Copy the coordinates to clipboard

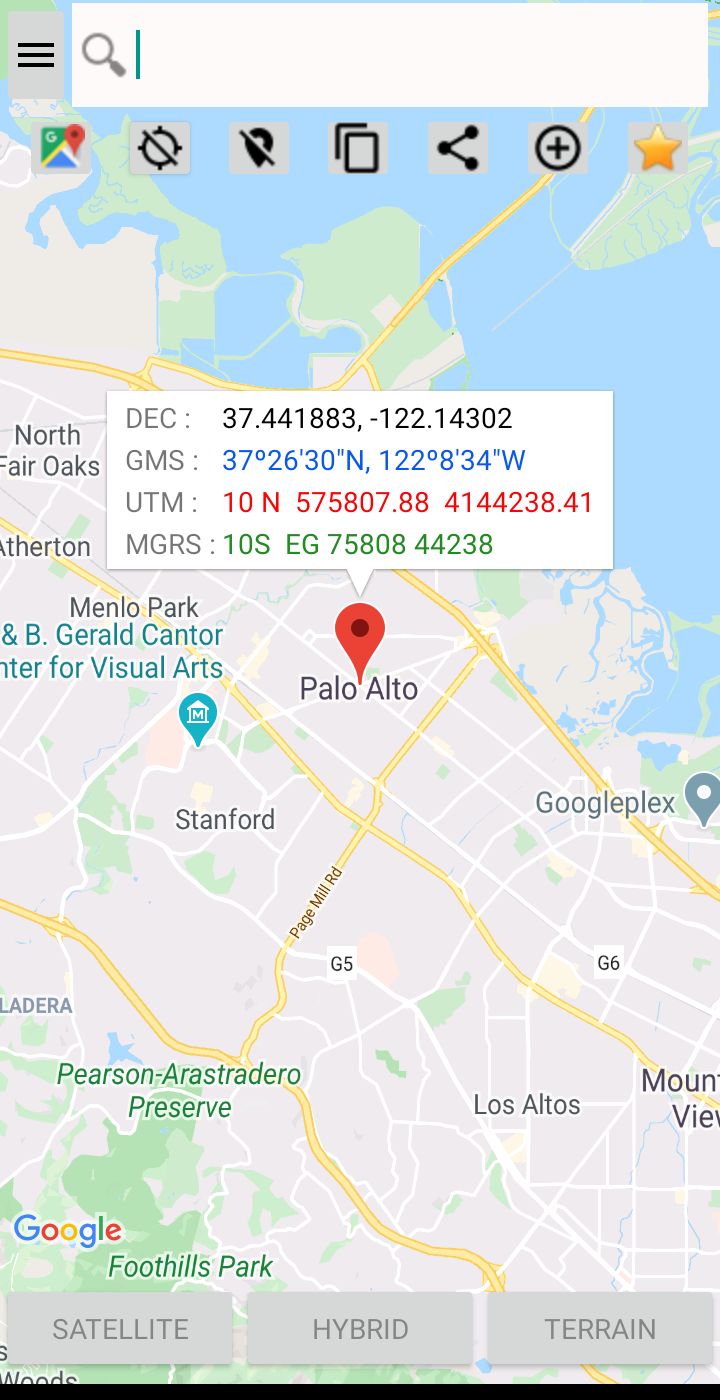(x=358, y=149)
